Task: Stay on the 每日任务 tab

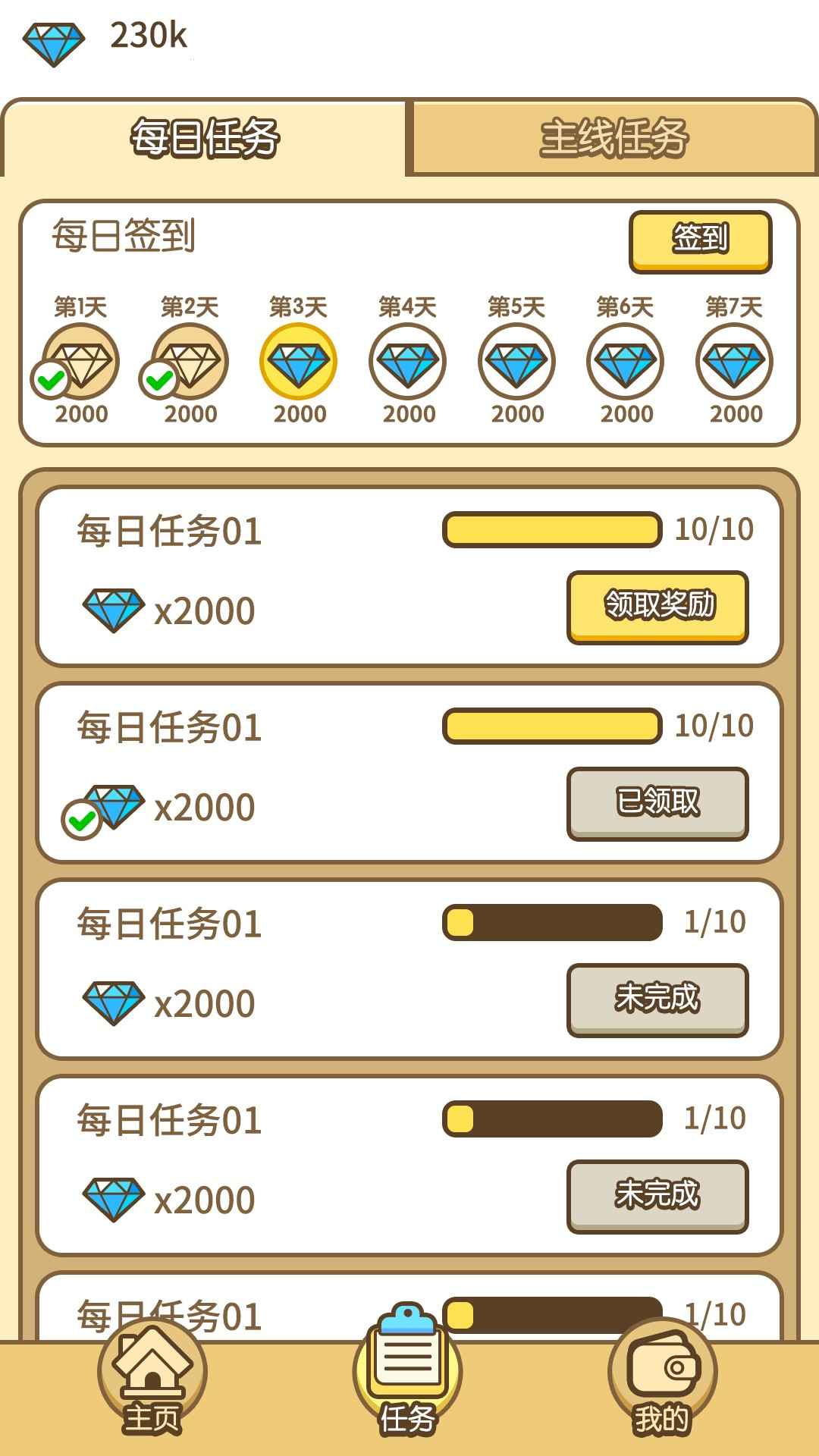Action: (205, 135)
